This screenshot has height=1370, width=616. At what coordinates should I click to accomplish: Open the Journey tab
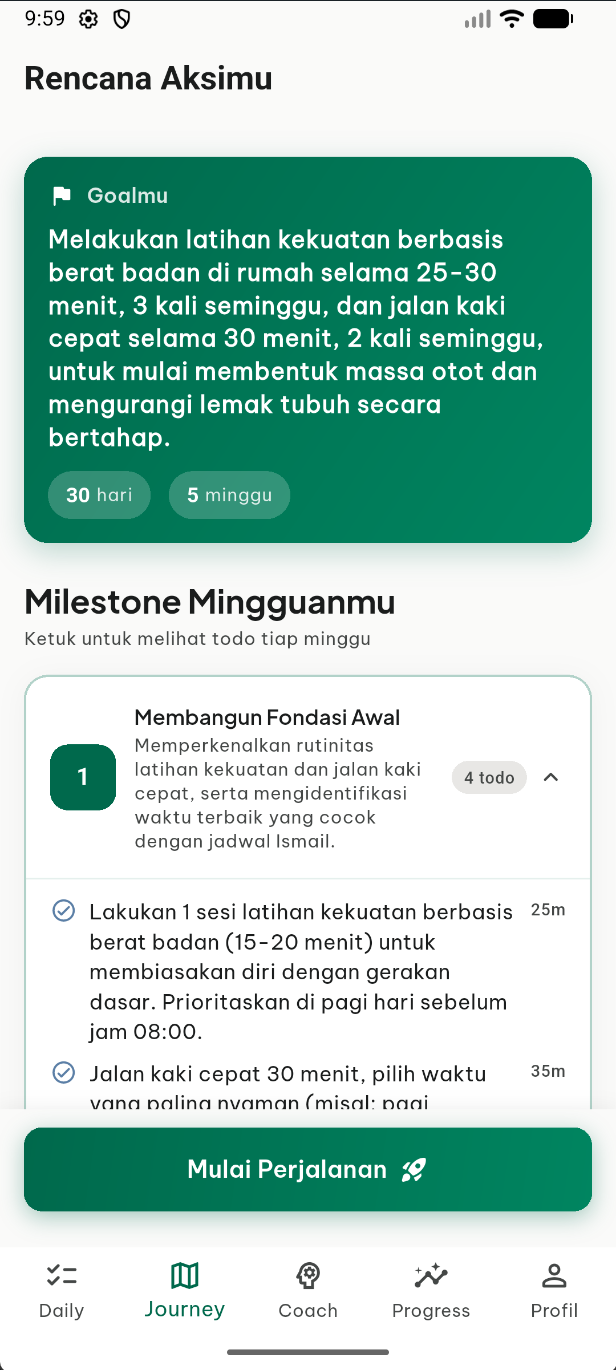point(184,1290)
